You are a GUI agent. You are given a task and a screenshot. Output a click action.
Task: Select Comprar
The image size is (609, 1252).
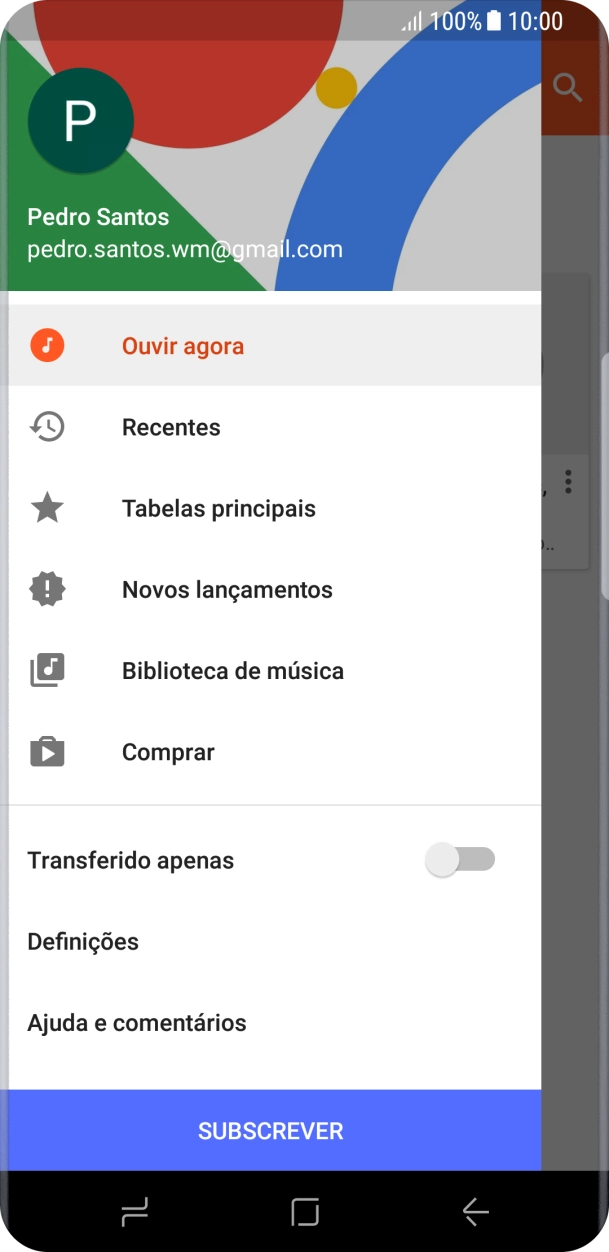pyautogui.click(x=270, y=751)
